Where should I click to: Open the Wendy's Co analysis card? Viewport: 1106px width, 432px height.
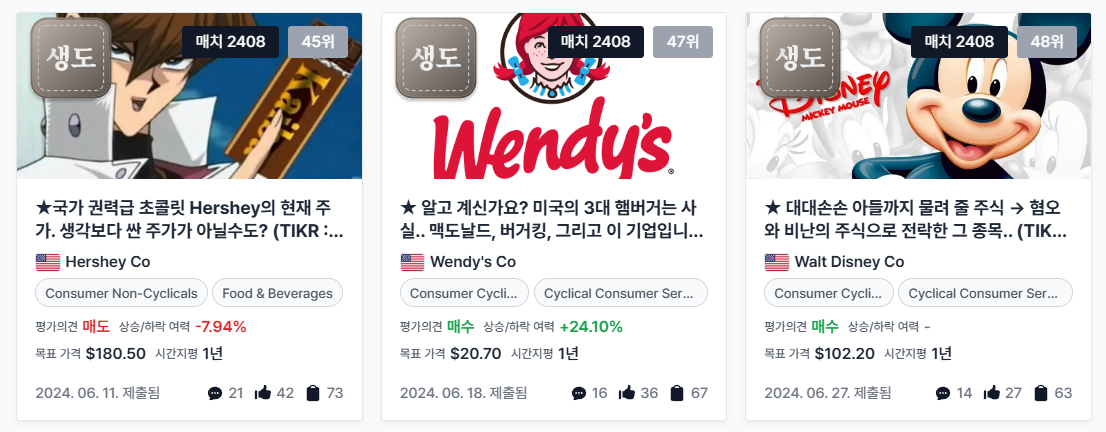[553, 219]
